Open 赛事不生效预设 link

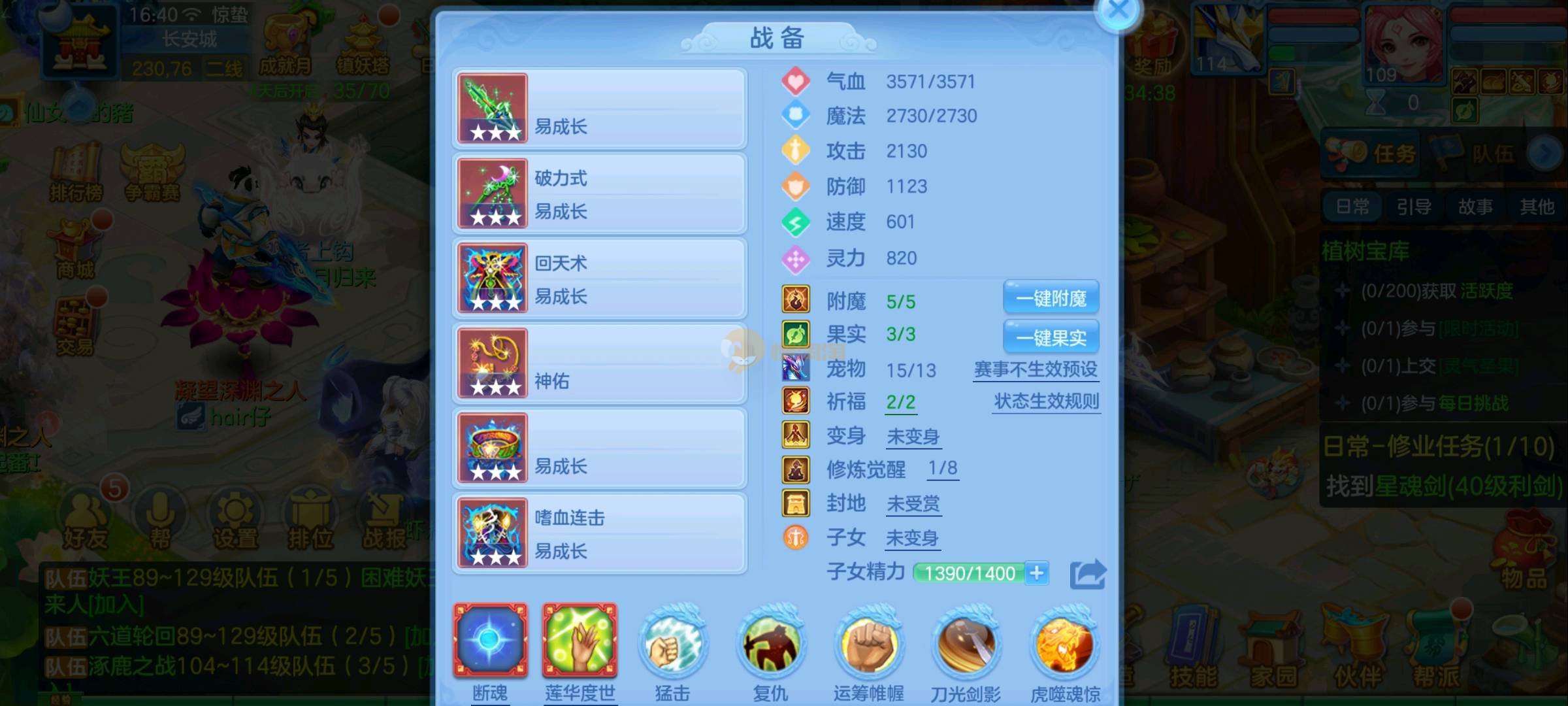pos(1036,369)
